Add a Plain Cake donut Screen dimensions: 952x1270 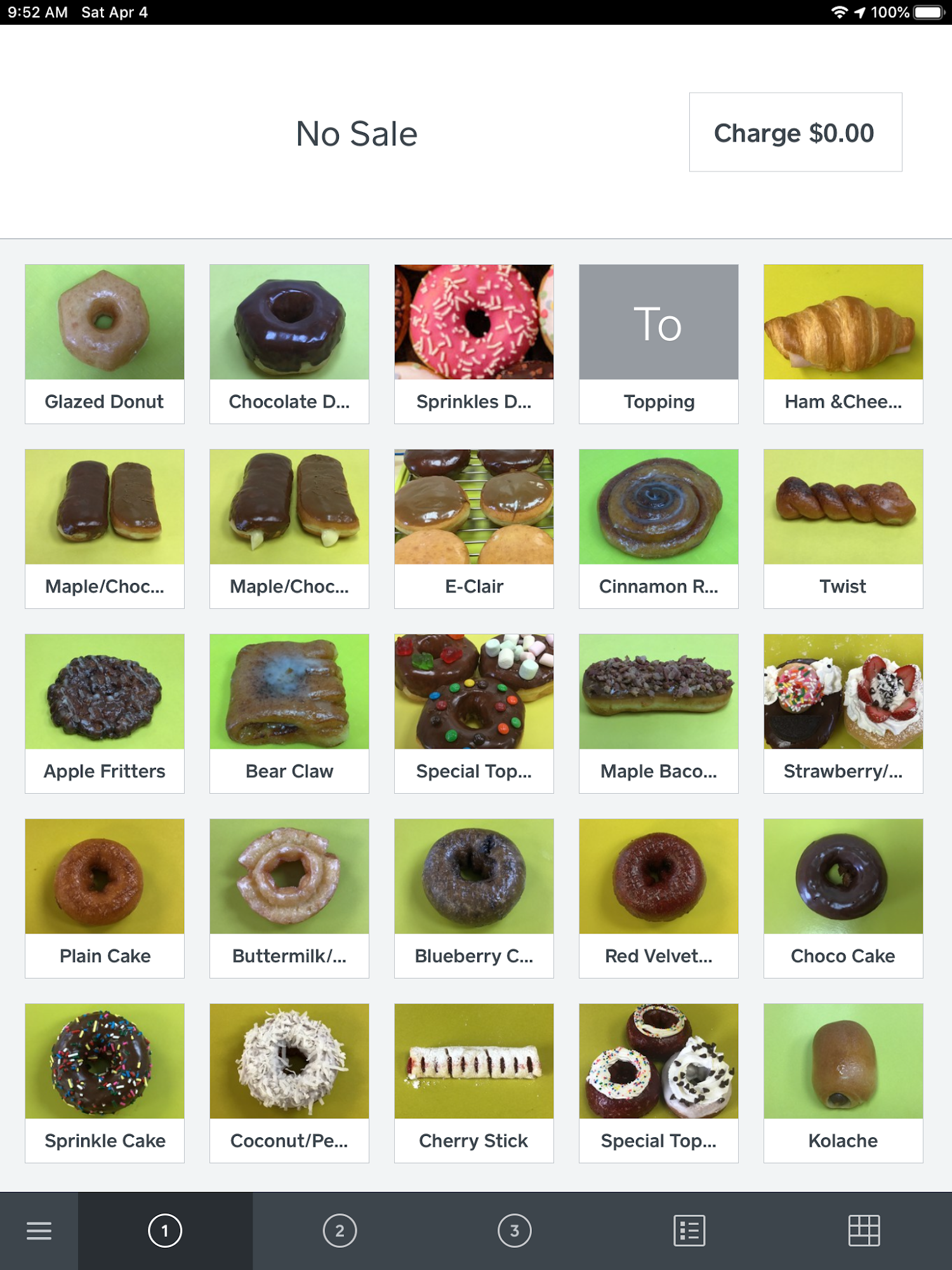[105, 898]
